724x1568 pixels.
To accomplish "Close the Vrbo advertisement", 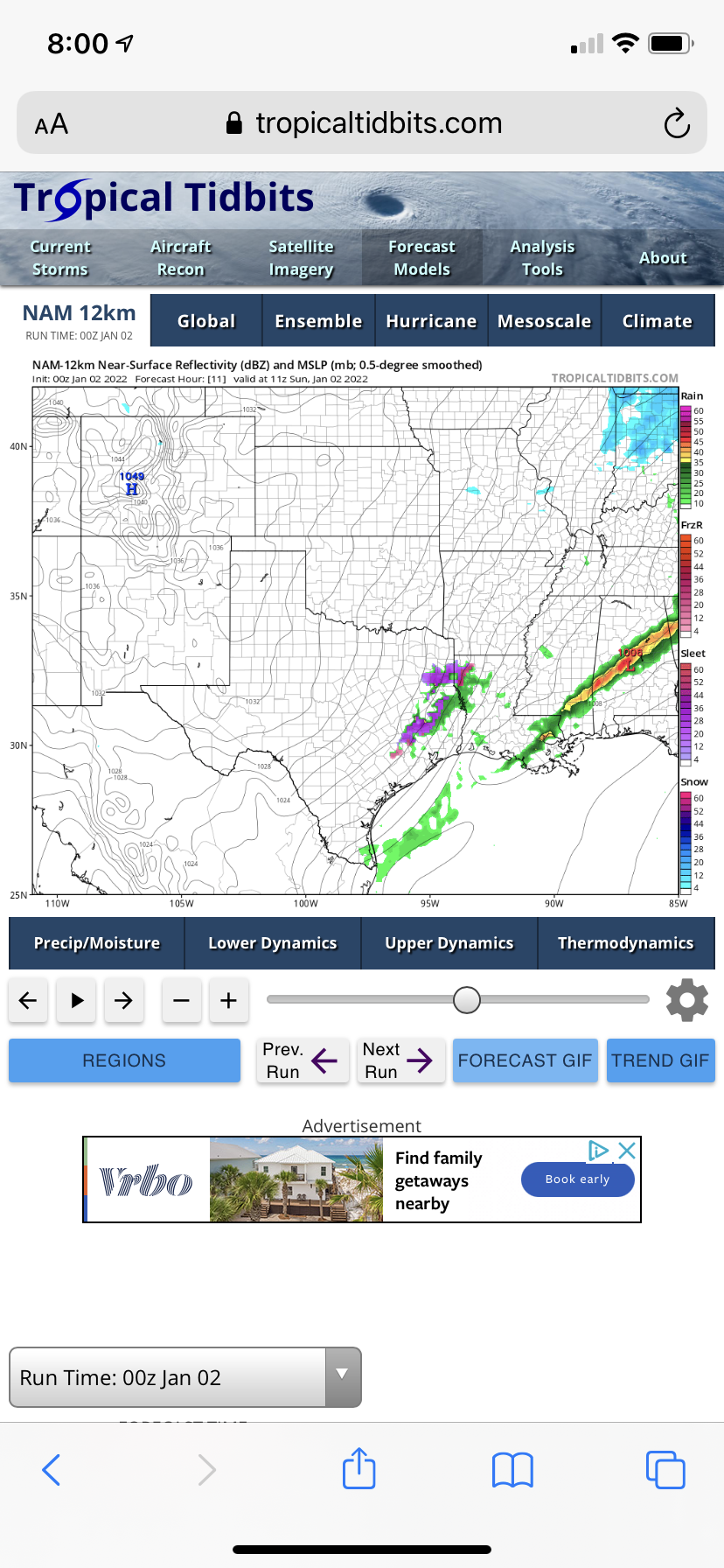I will pos(626,1151).
